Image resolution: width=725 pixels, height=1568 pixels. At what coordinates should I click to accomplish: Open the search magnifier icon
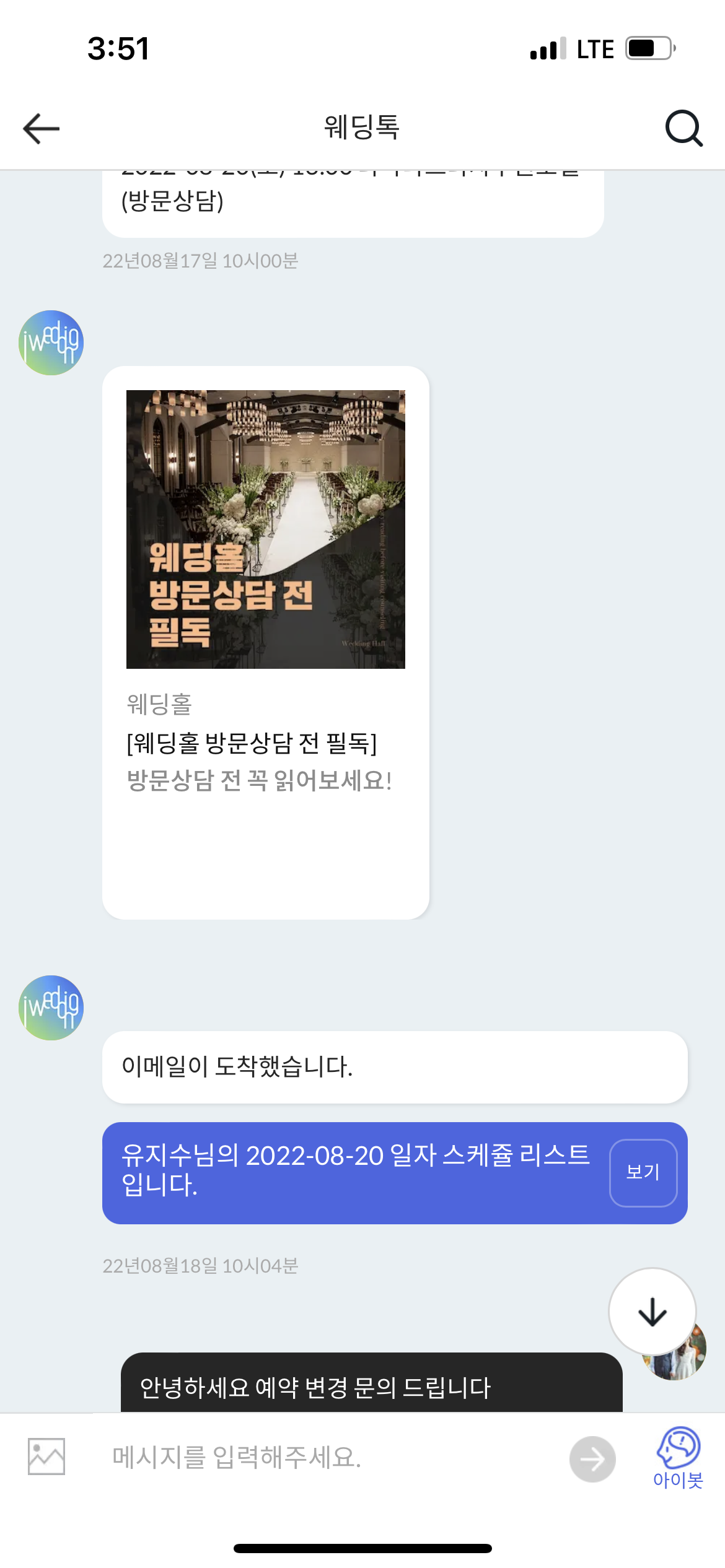tap(684, 128)
